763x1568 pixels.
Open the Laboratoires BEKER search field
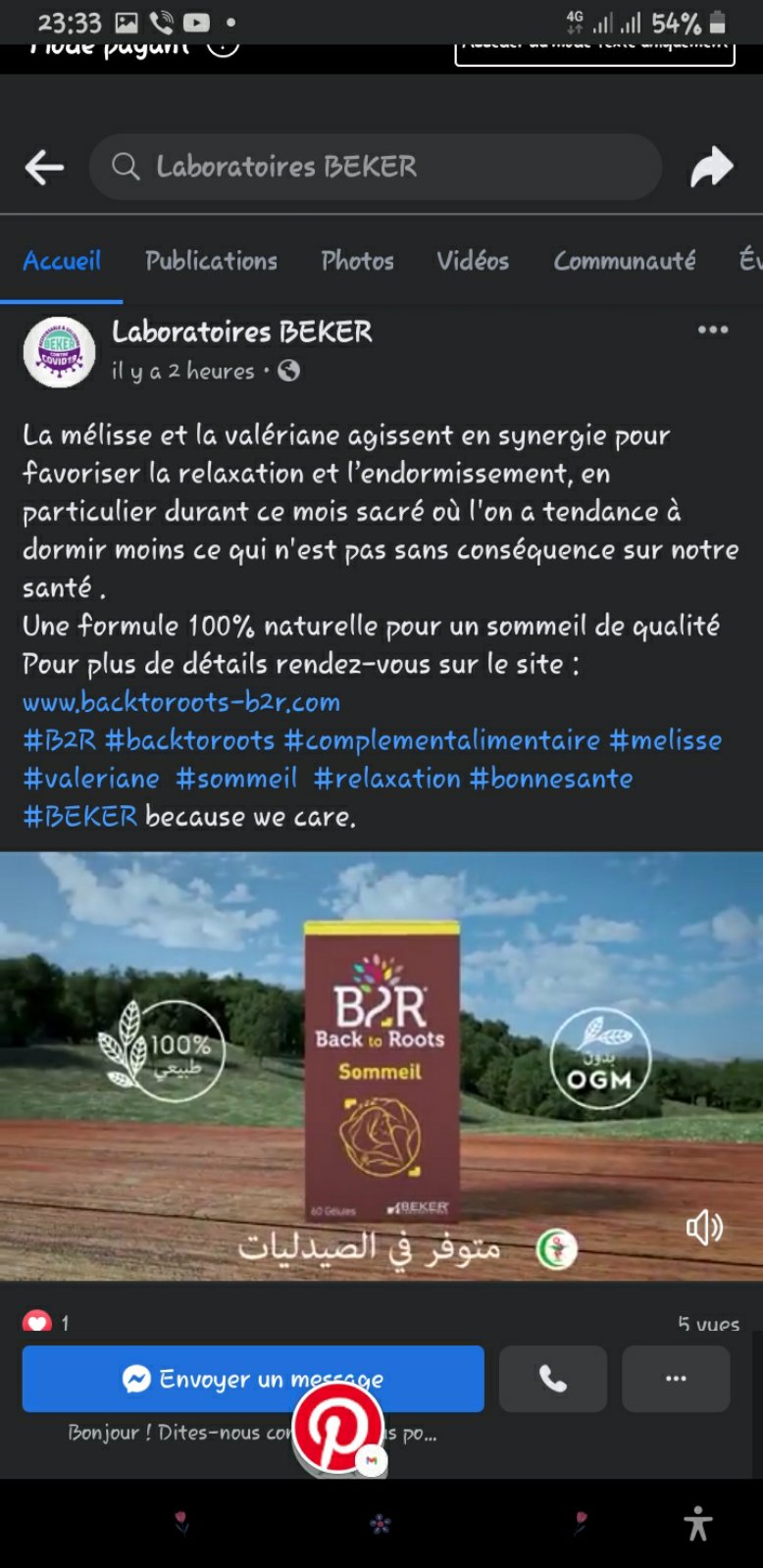375,167
